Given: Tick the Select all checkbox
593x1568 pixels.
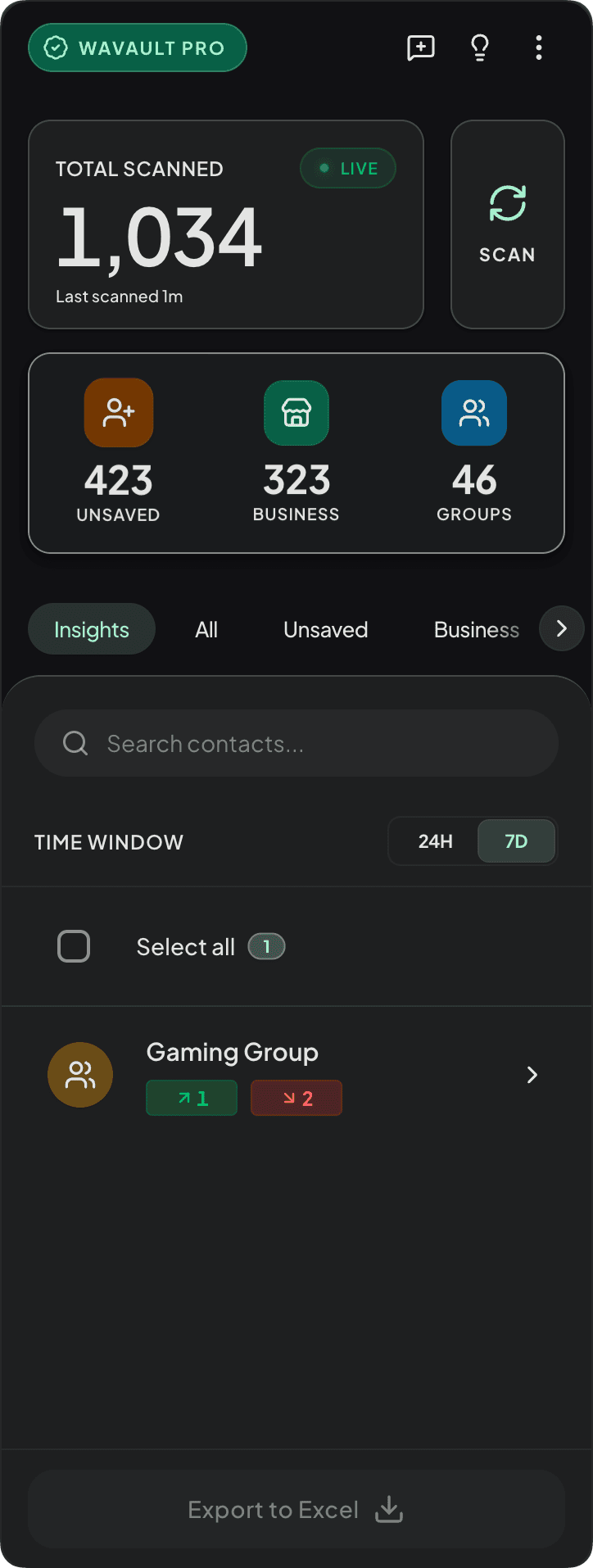Looking at the screenshot, I should 73,946.
